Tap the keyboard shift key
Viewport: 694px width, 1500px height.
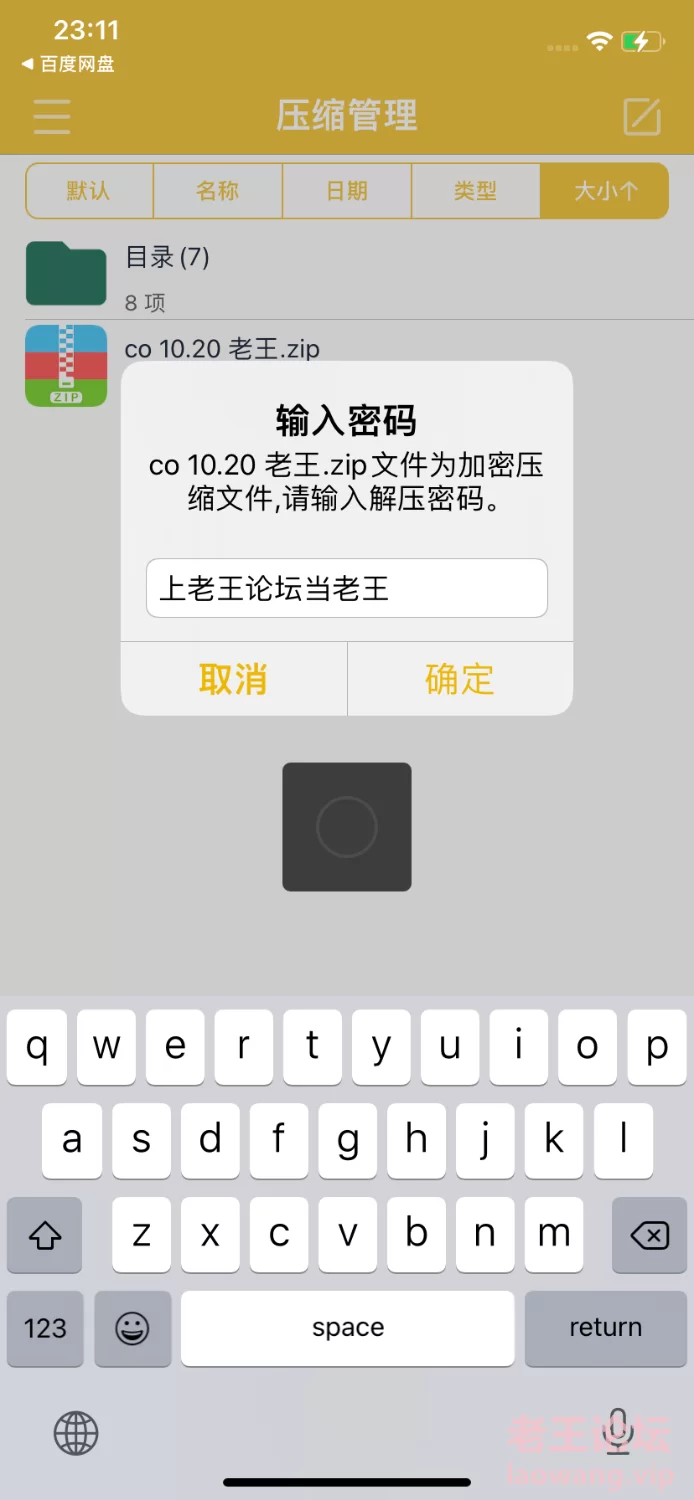45,1236
